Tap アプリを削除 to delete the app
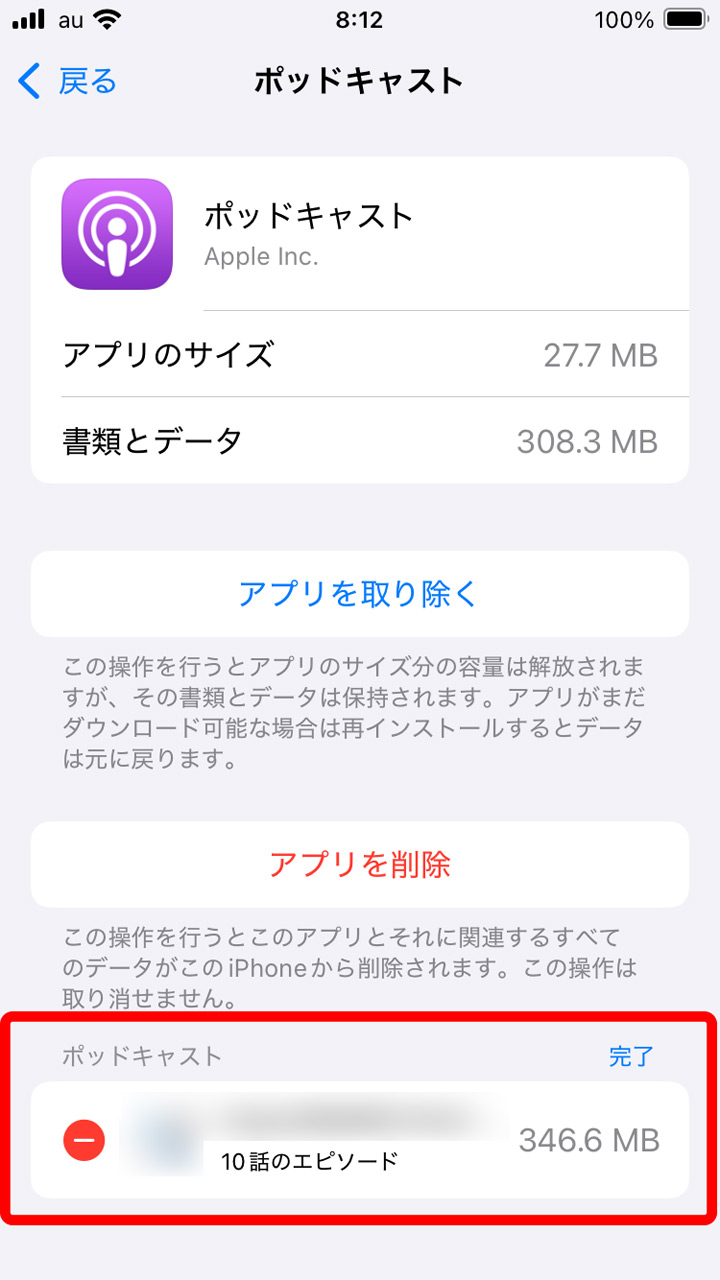This screenshot has height=1280, width=720. [360, 864]
